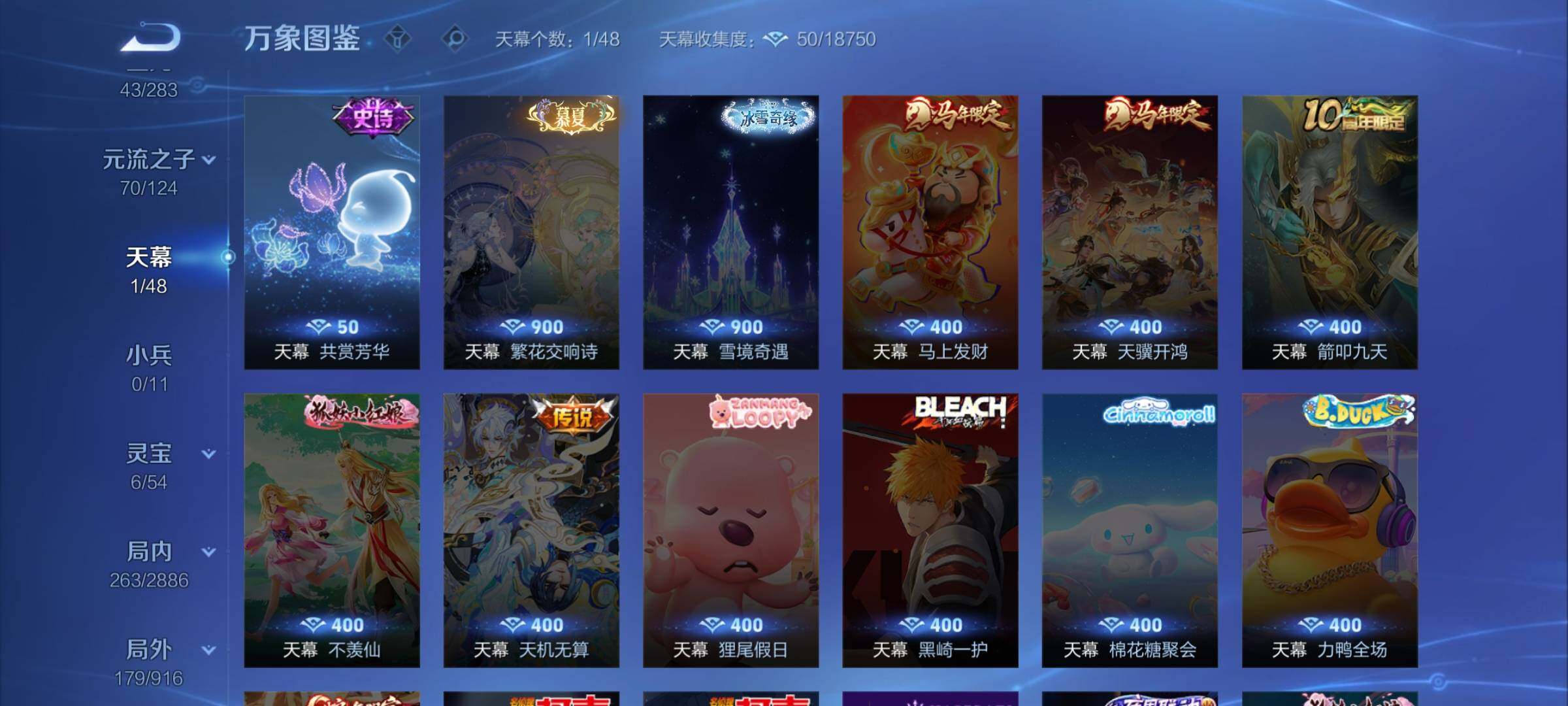View the 天机无算 skyscreen card

tap(531, 529)
